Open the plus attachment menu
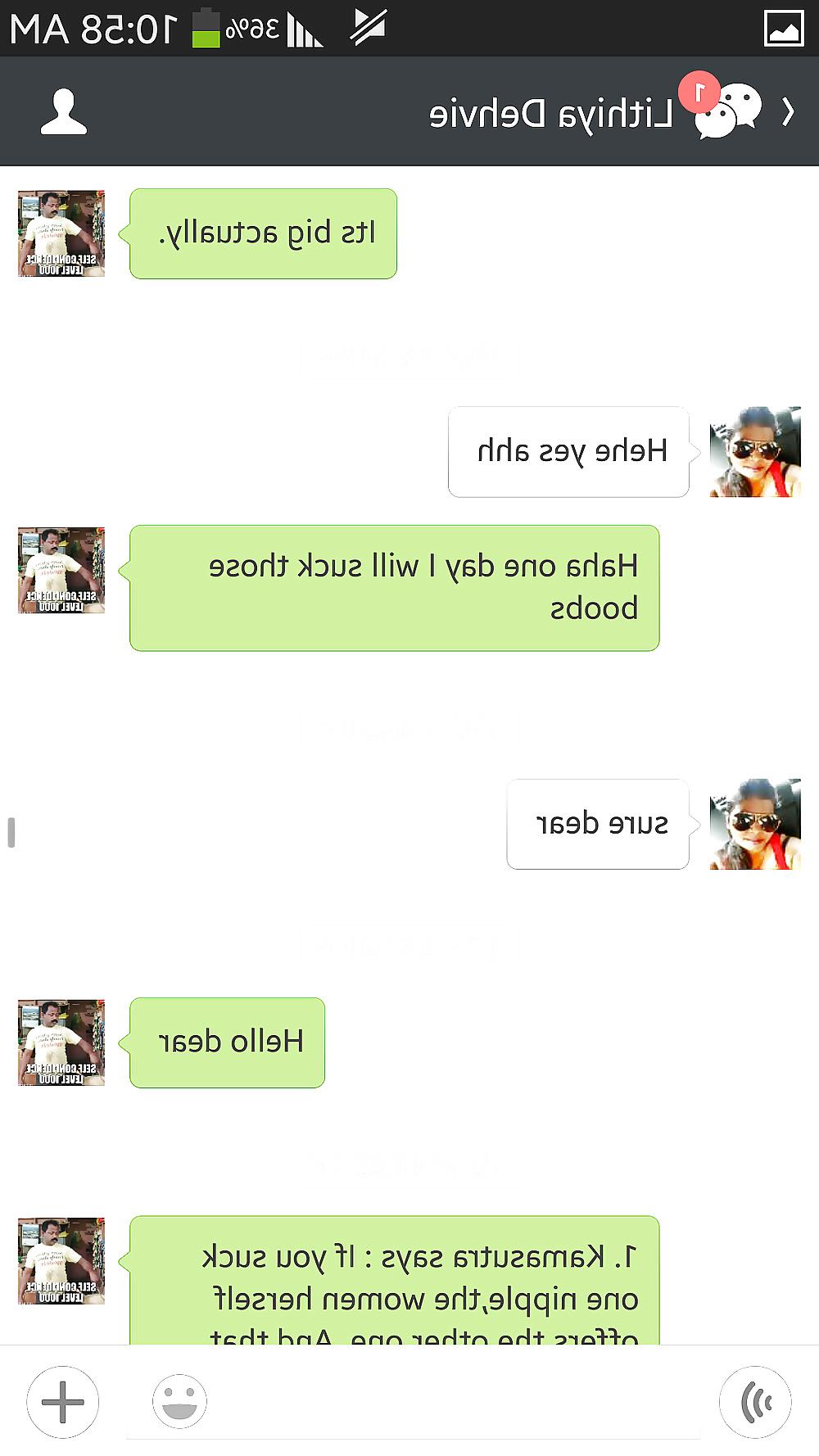This screenshot has width=819, height=1456. pos(63,1401)
